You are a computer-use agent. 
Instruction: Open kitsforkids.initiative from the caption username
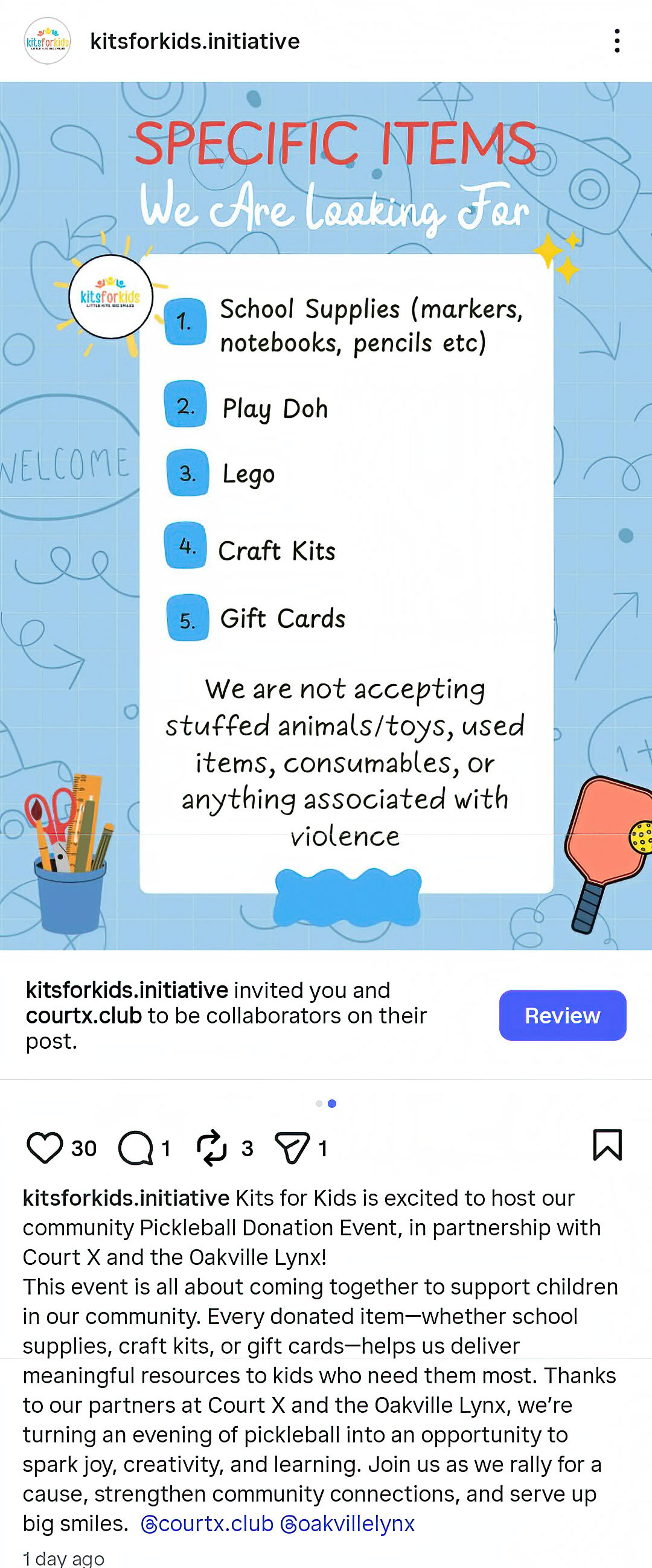[126, 1198]
